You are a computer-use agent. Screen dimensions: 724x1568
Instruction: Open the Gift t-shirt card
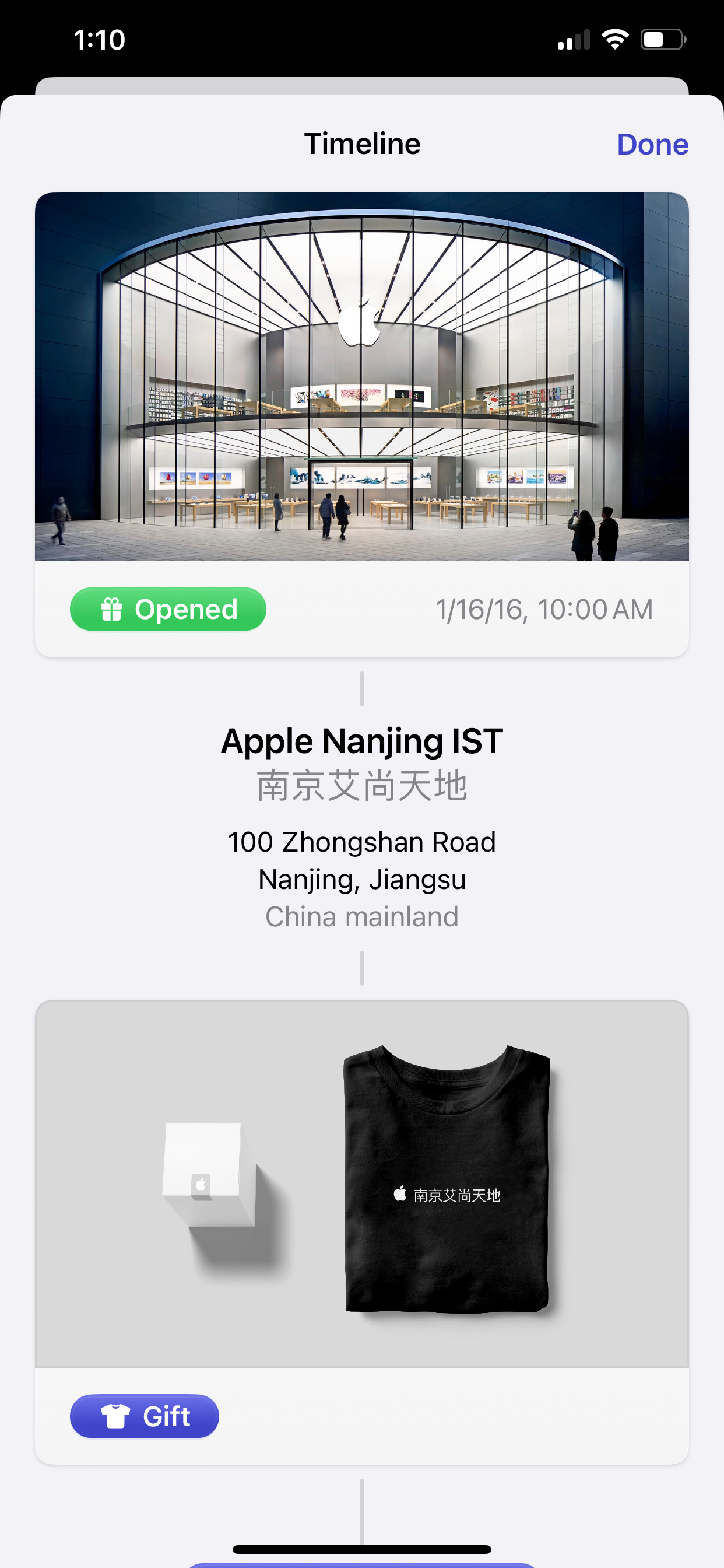[362, 1232]
